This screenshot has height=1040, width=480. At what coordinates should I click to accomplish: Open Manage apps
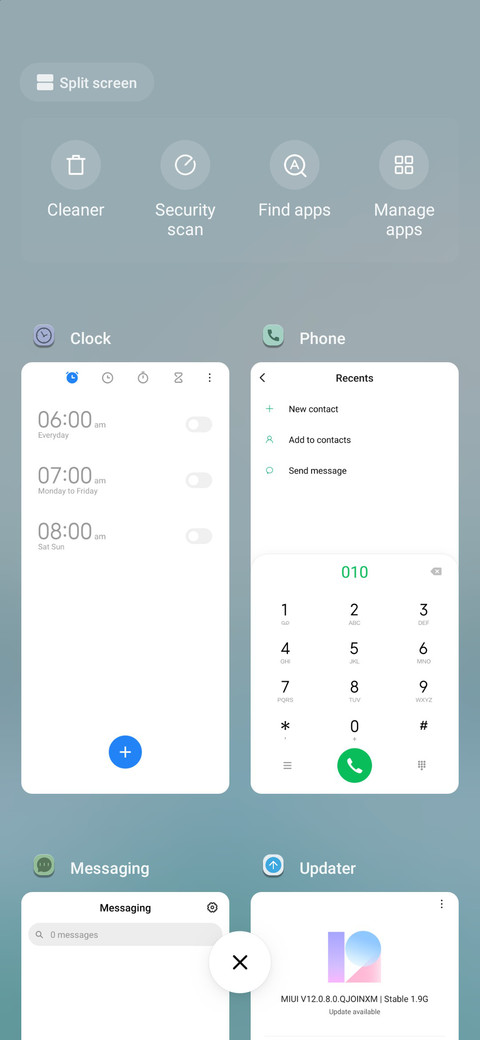(x=404, y=190)
